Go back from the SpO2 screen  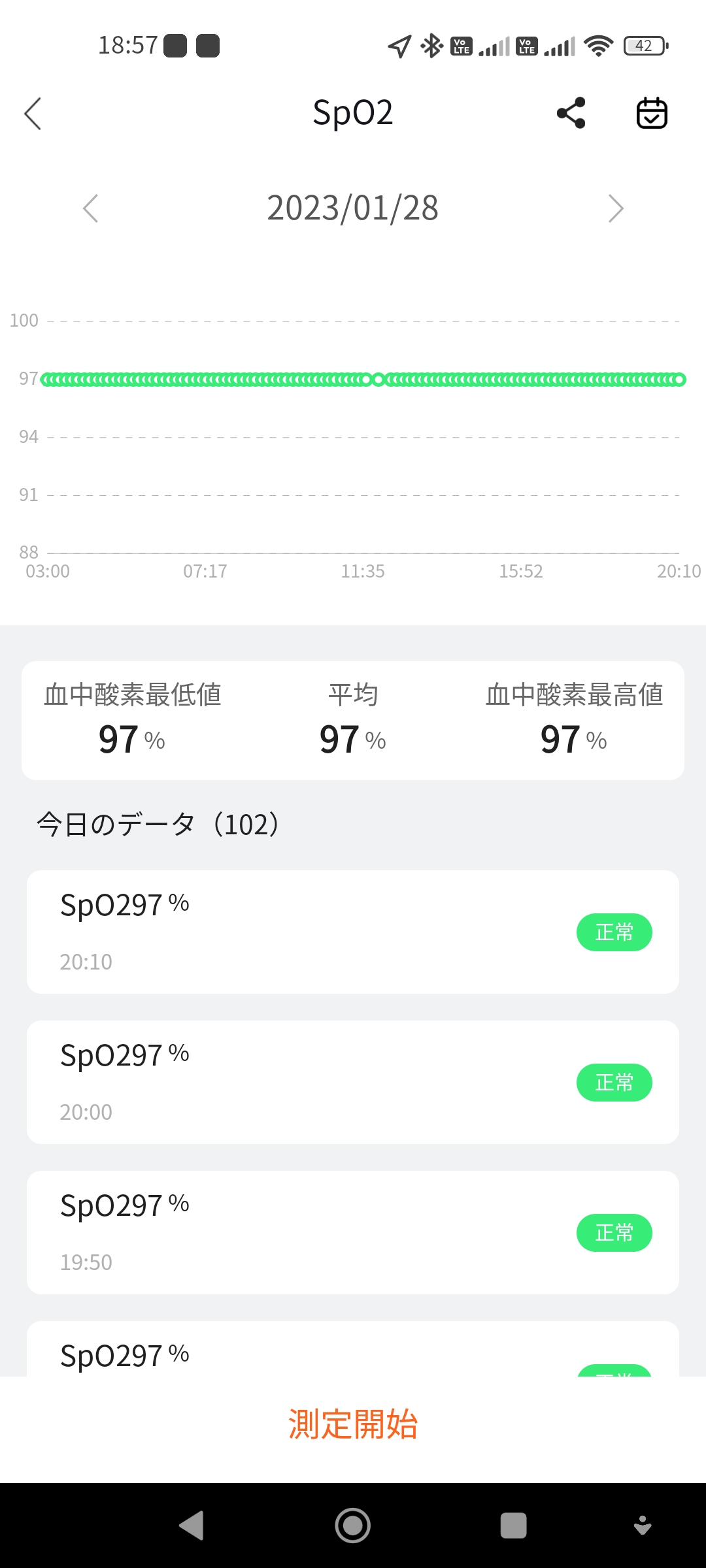33,114
